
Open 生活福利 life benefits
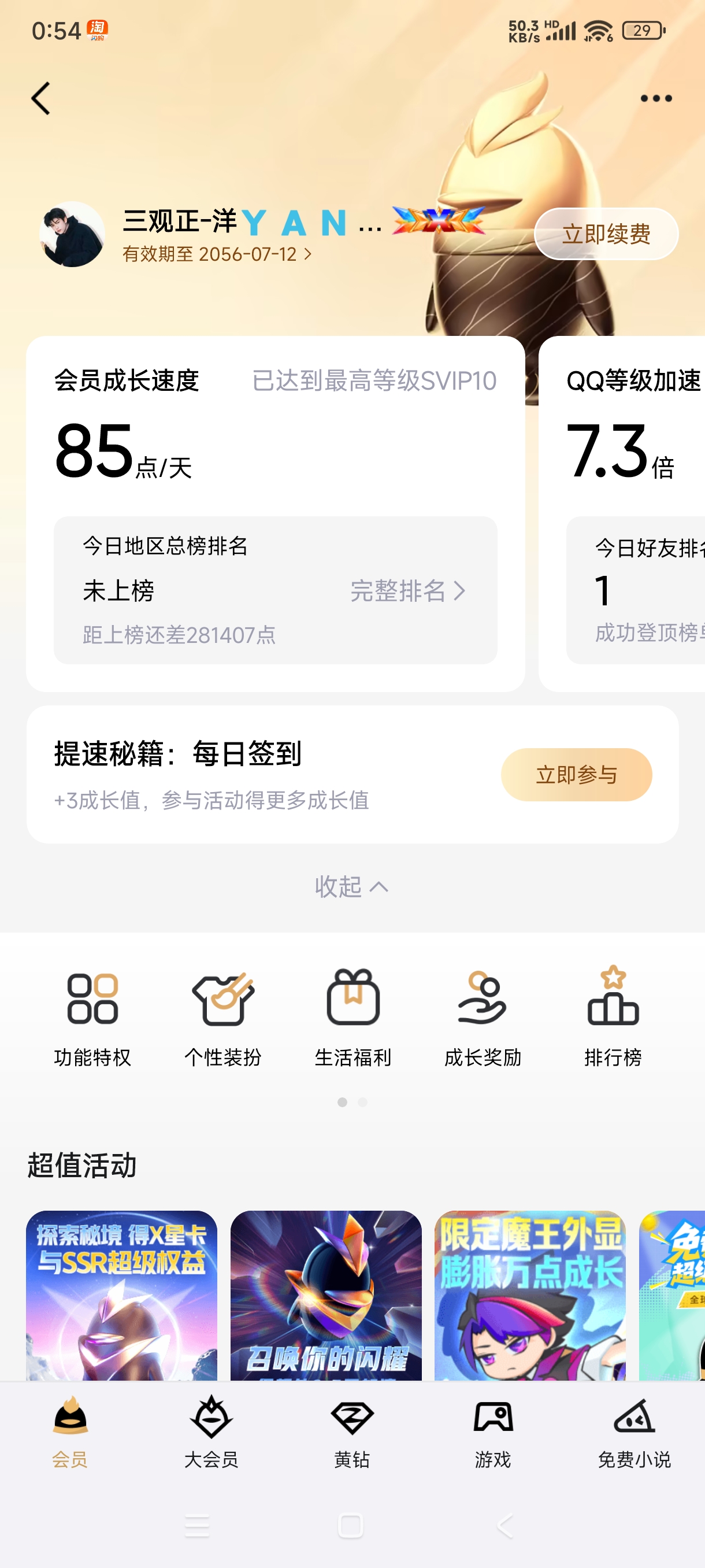click(353, 1016)
